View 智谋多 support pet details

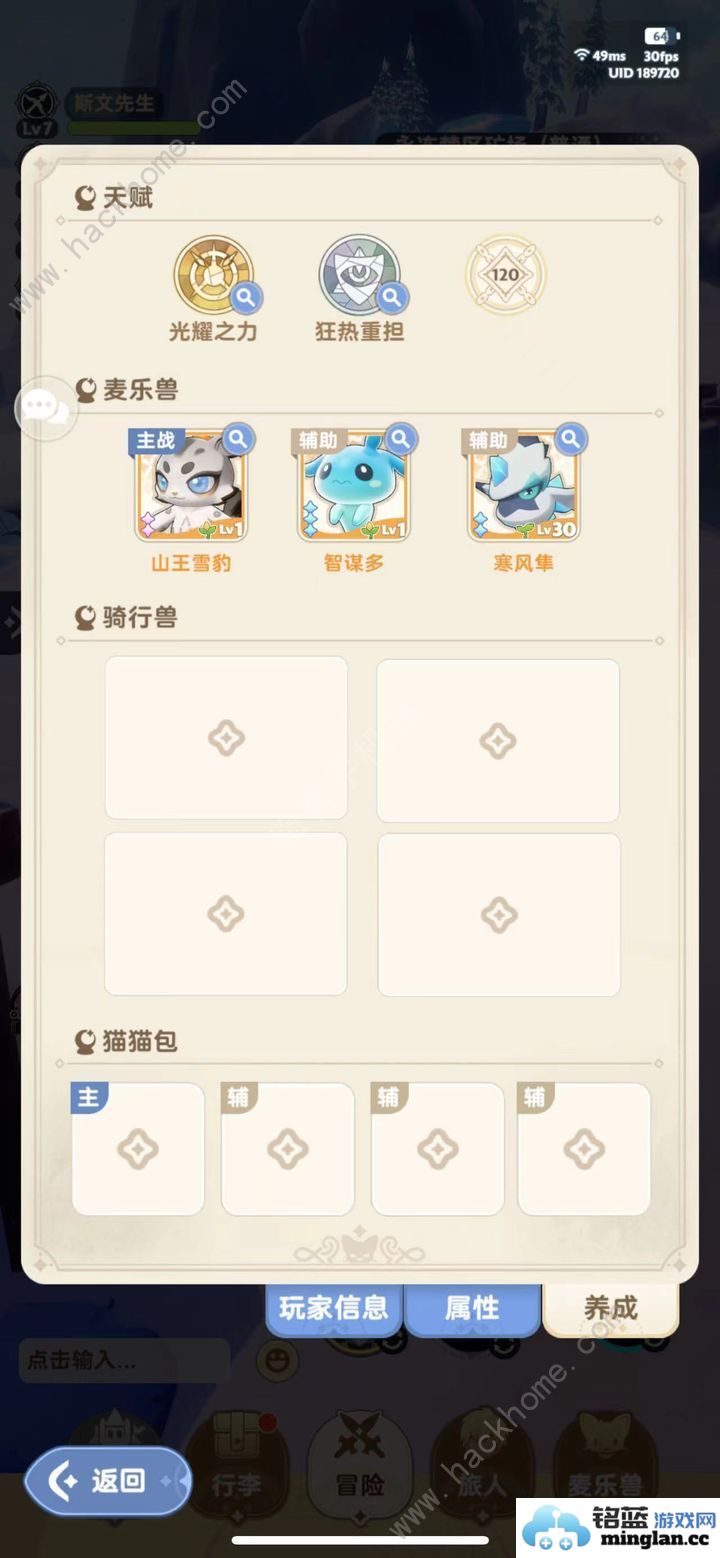point(355,486)
